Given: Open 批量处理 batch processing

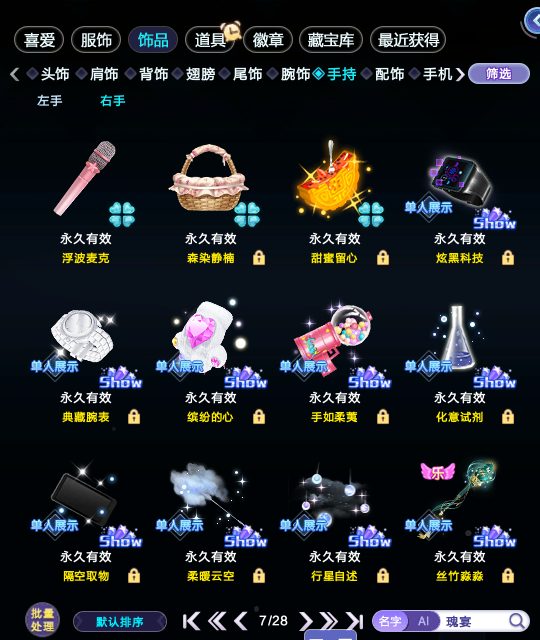Looking at the screenshot, I should click(x=42, y=620).
